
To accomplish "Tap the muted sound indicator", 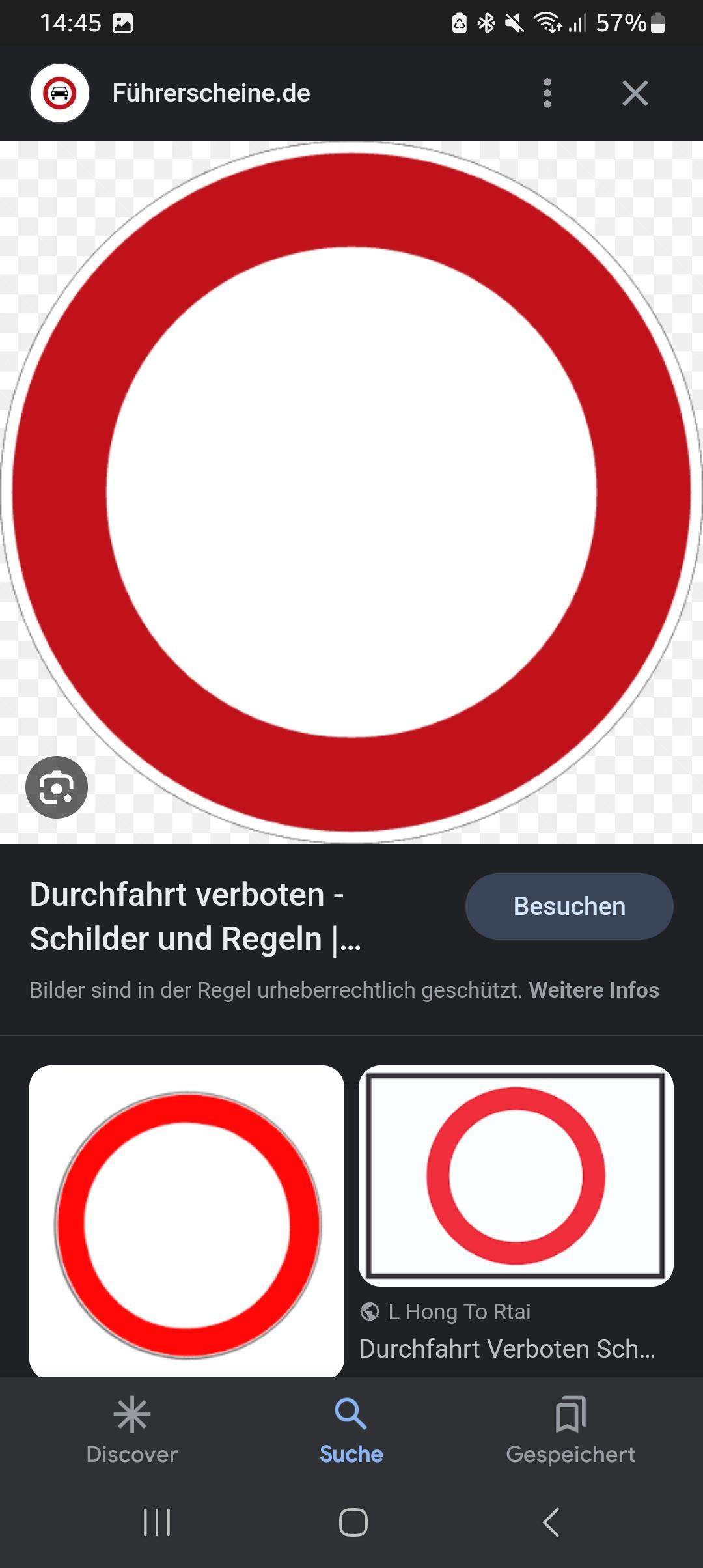I will coord(514,23).
